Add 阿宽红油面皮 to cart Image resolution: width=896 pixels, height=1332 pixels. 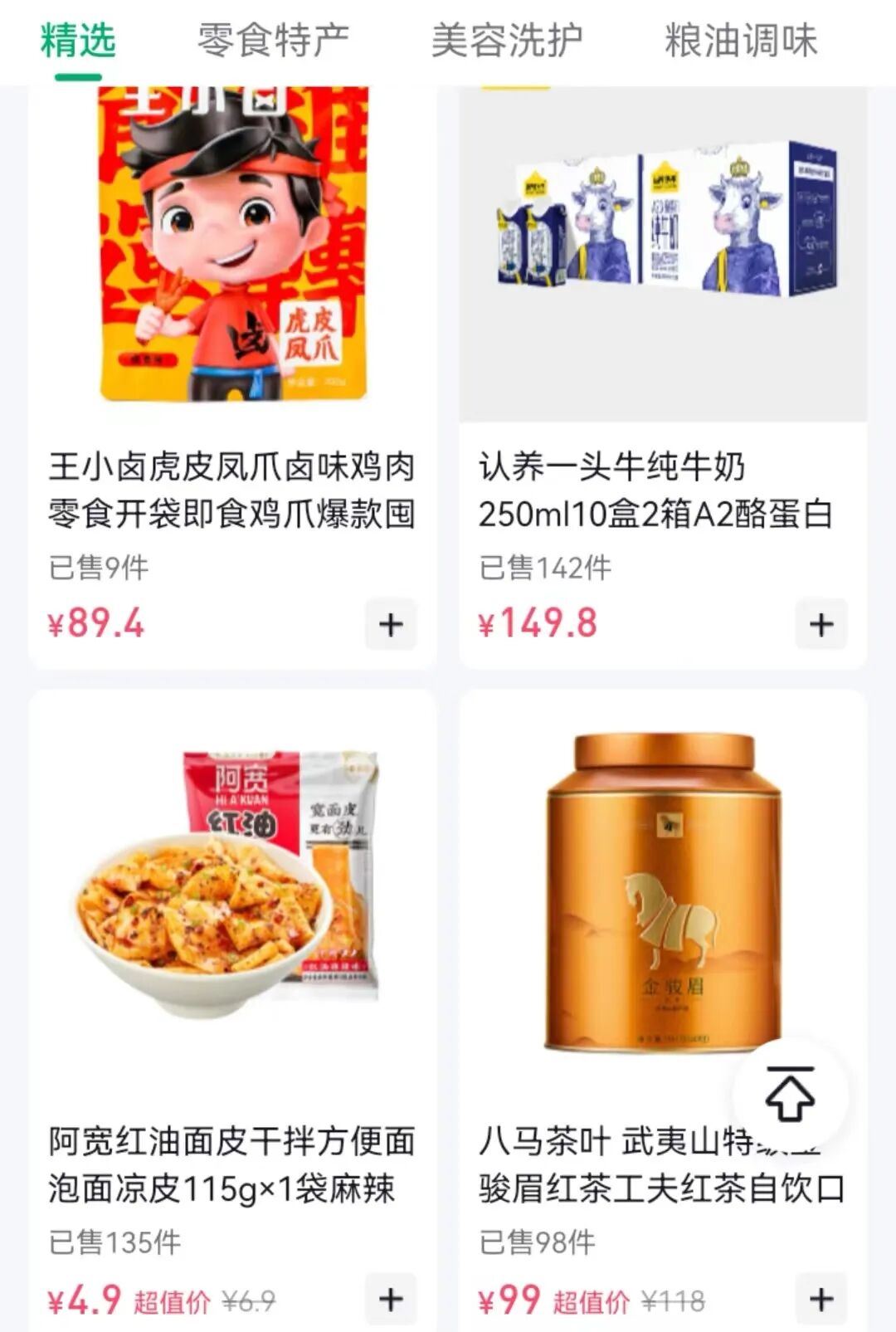pos(391,1299)
